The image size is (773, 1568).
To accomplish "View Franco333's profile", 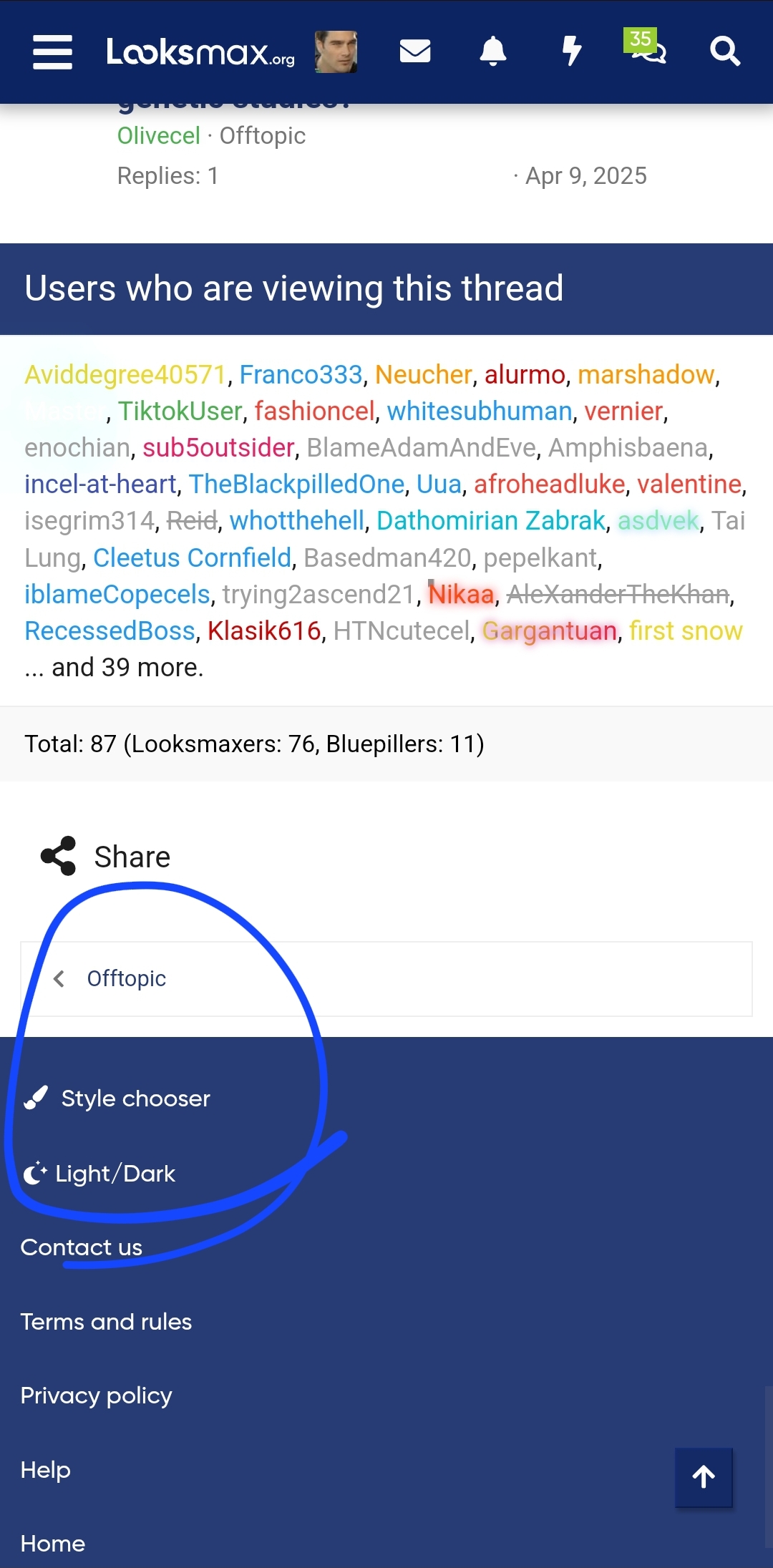I will 301,374.
